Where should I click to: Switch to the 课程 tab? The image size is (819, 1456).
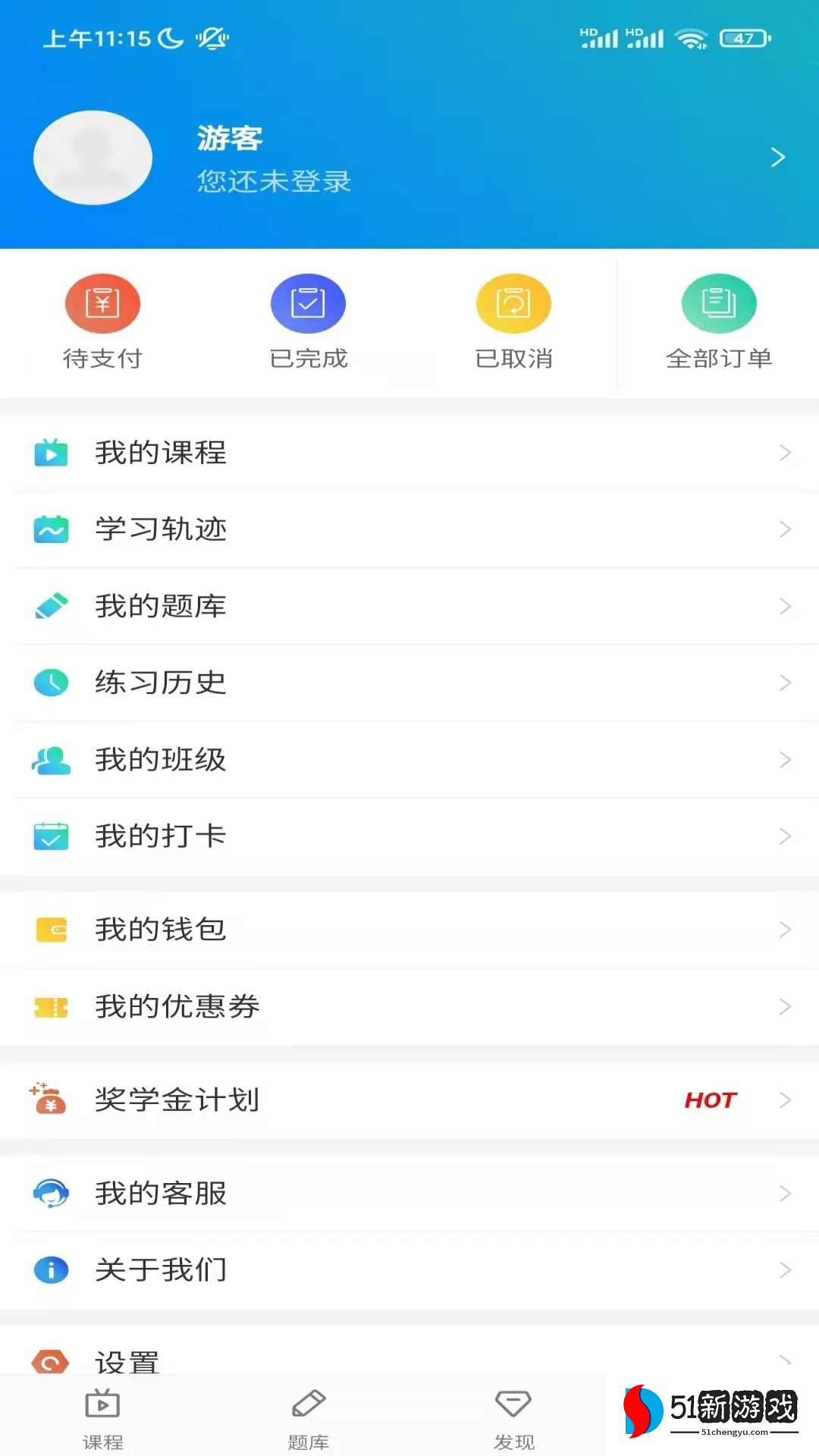102,1418
